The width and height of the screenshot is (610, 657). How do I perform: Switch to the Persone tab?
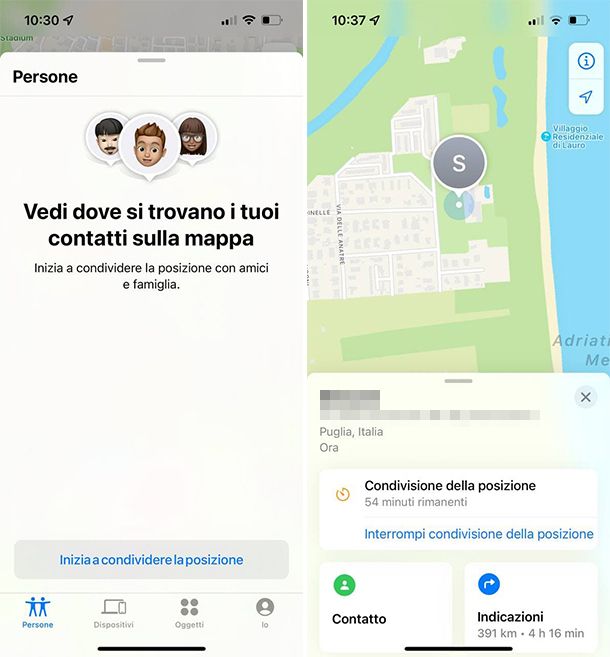38,612
